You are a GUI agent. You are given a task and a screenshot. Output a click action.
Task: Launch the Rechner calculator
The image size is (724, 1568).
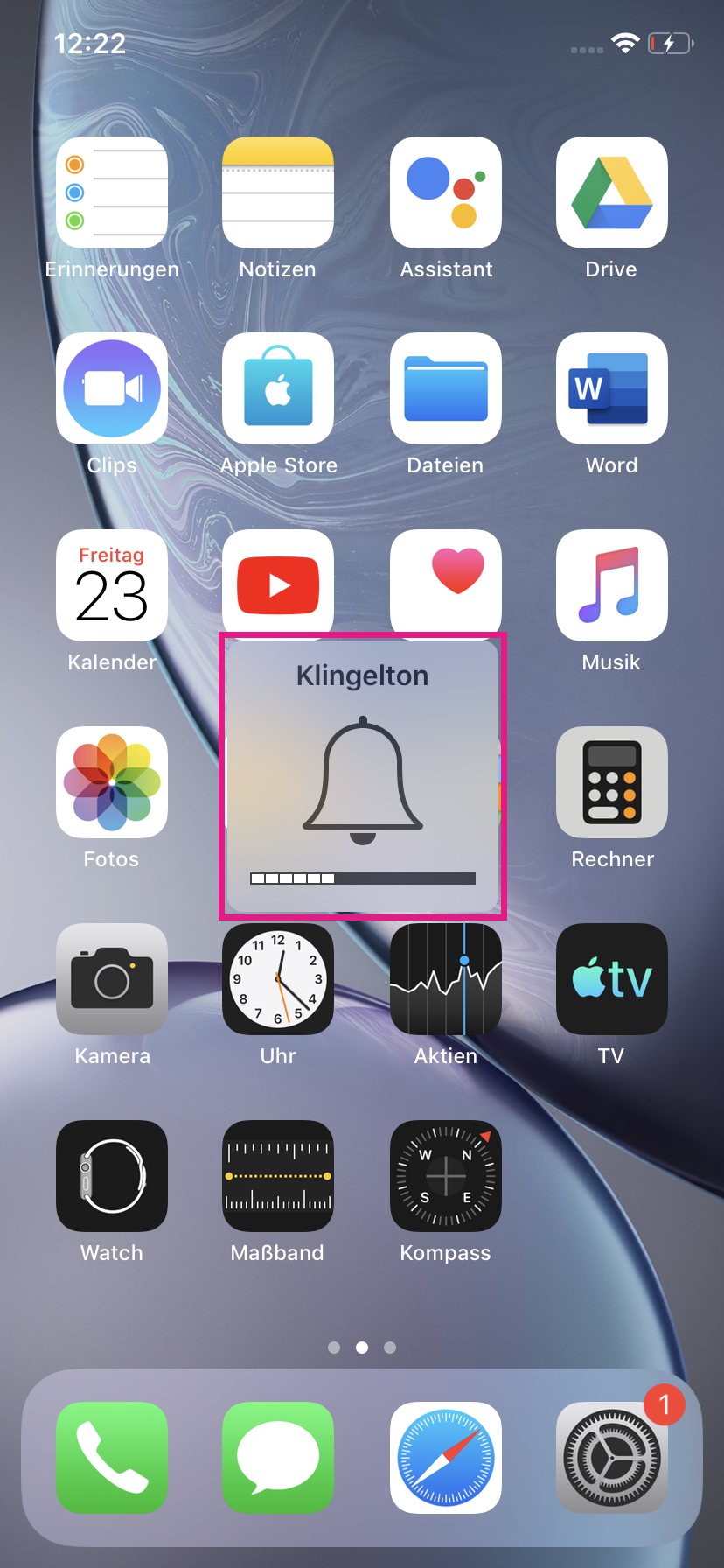612,782
